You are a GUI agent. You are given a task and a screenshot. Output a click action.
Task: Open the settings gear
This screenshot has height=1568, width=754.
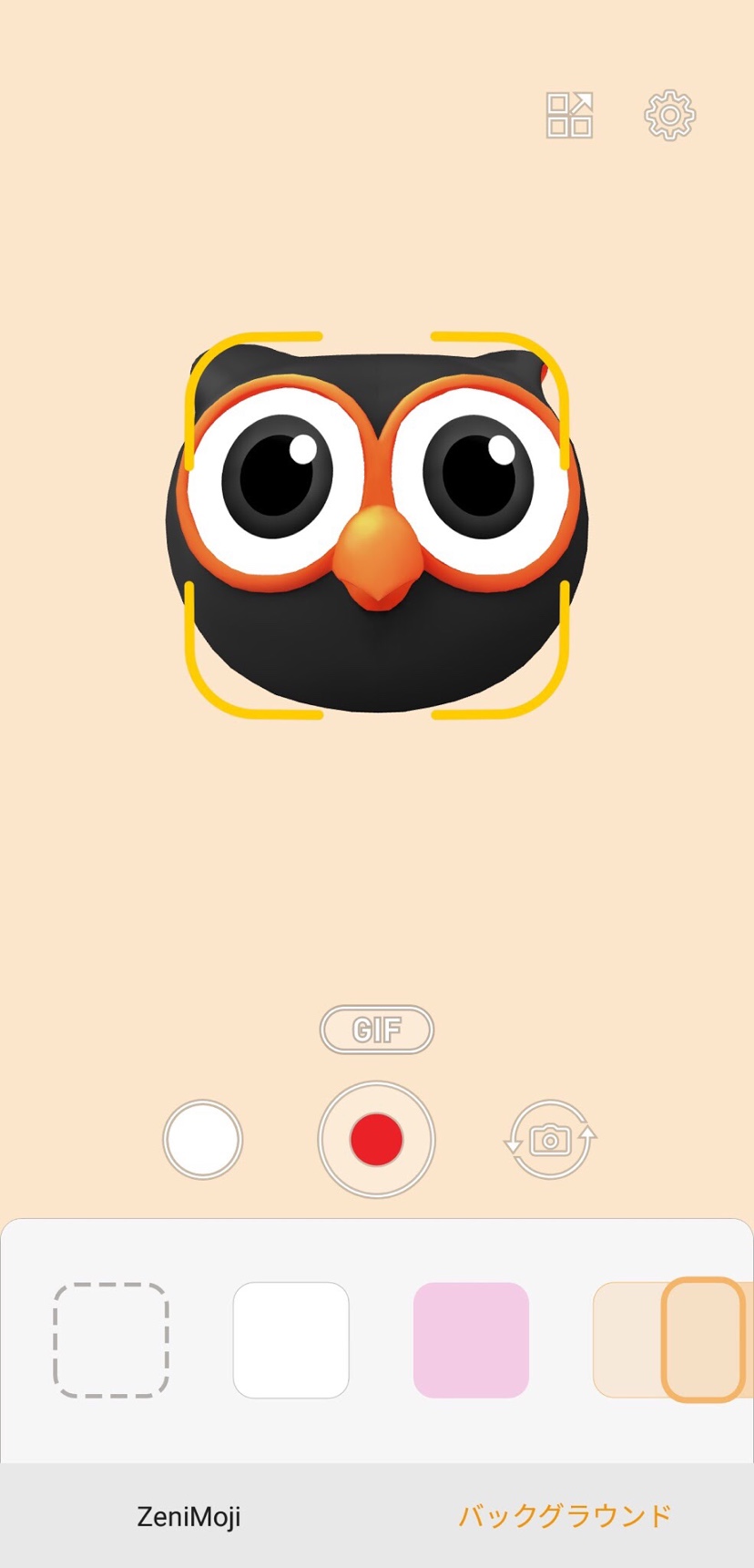[x=669, y=115]
